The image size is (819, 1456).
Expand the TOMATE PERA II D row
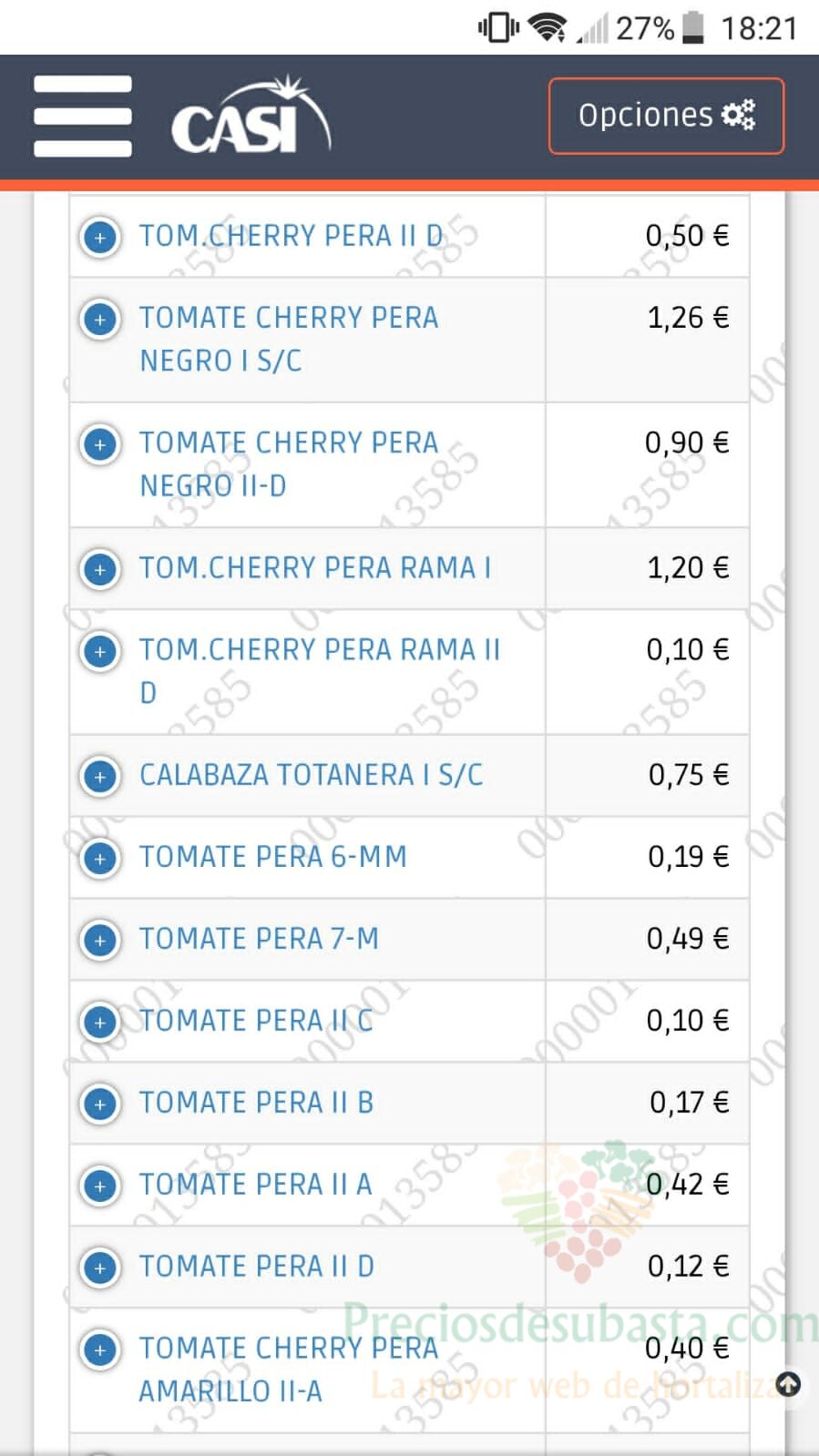pos(100,1268)
